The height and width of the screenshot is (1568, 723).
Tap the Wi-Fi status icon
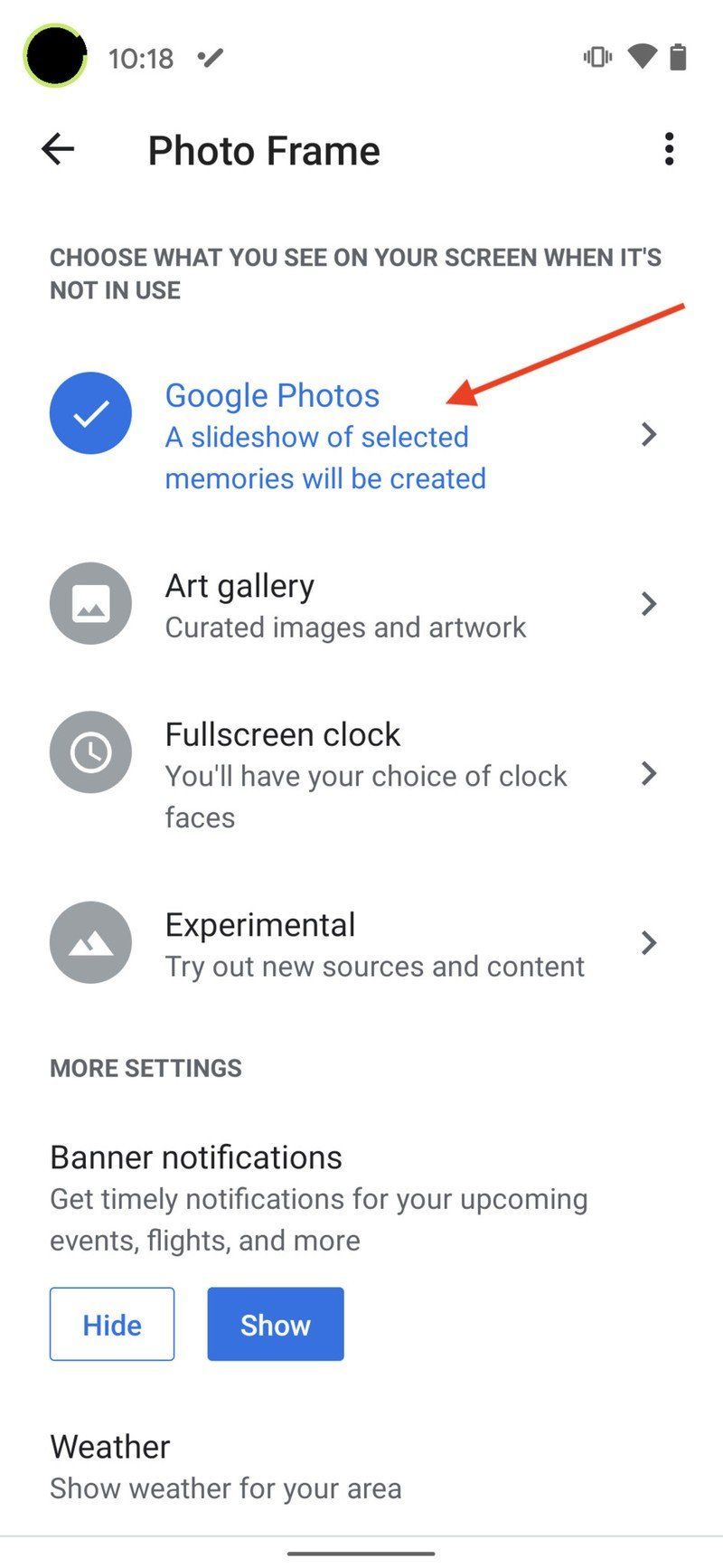(x=641, y=57)
